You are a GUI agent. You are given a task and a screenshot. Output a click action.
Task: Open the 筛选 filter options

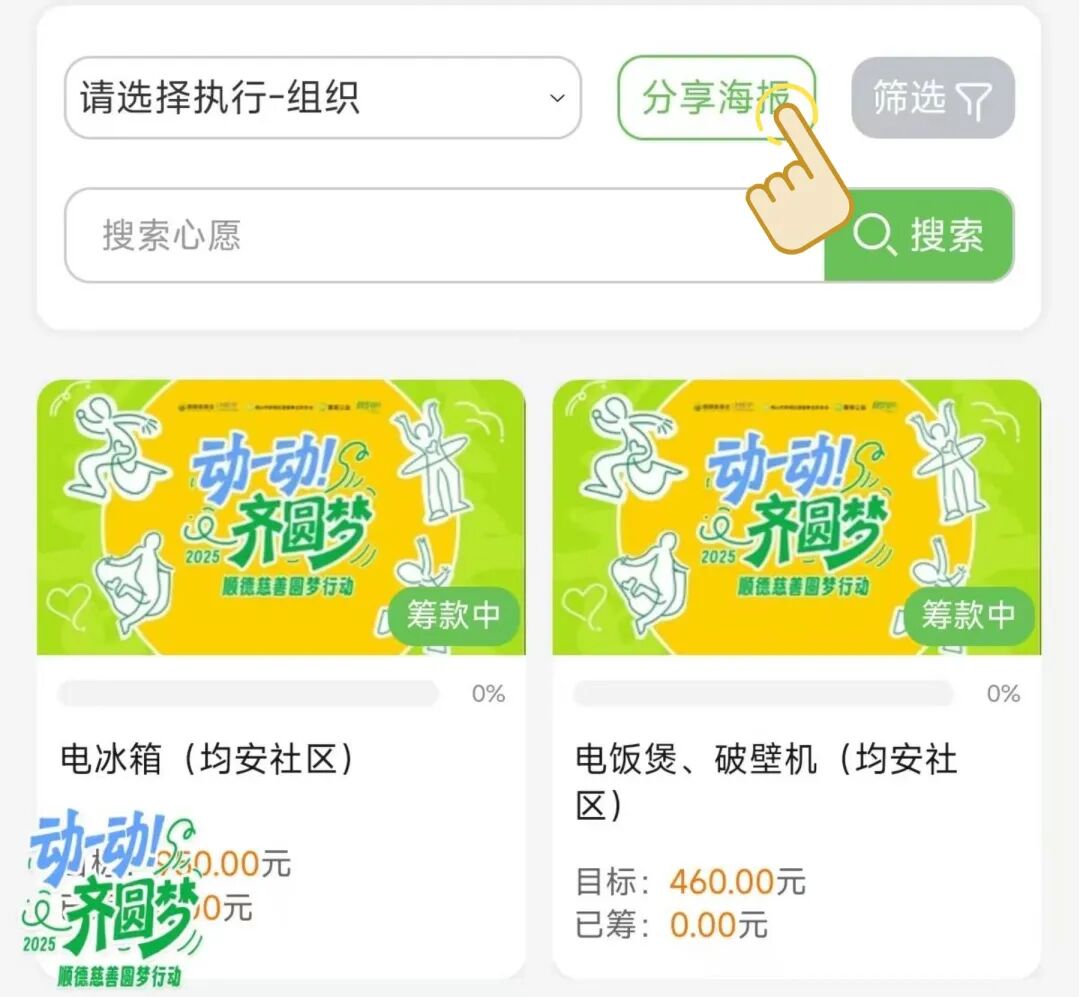(932, 98)
